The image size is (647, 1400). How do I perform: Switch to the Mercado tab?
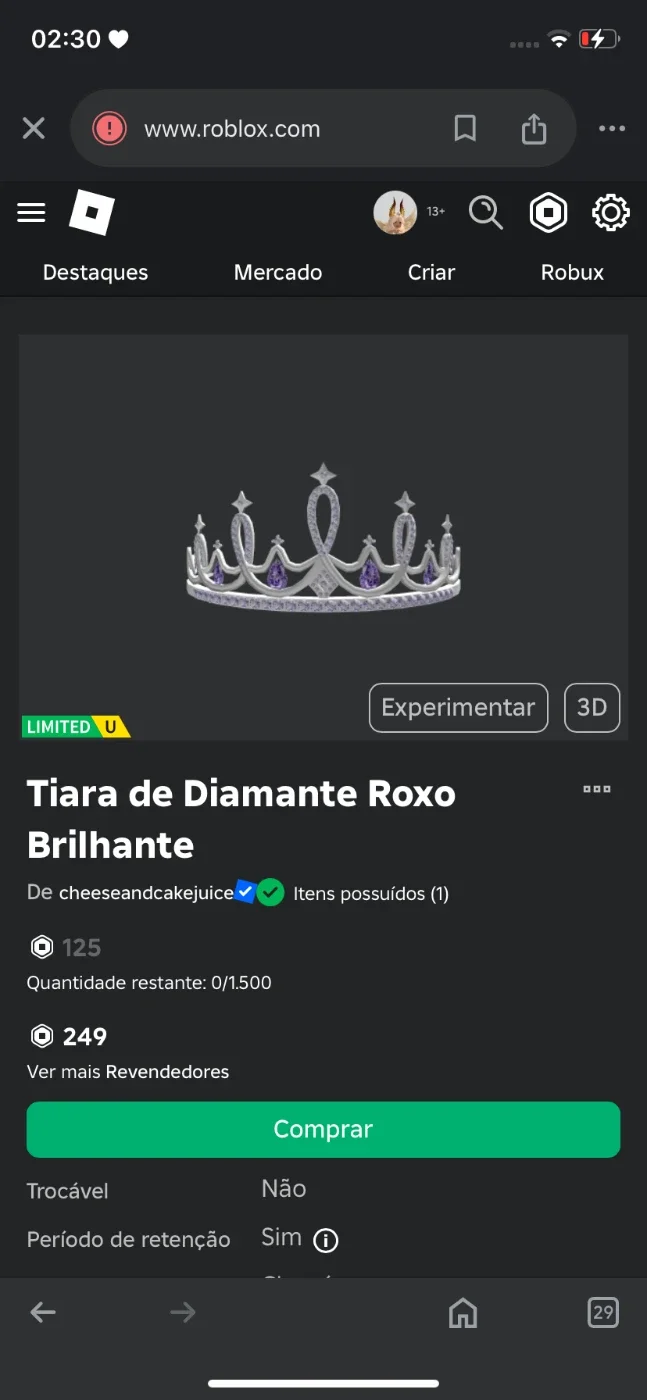278,272
